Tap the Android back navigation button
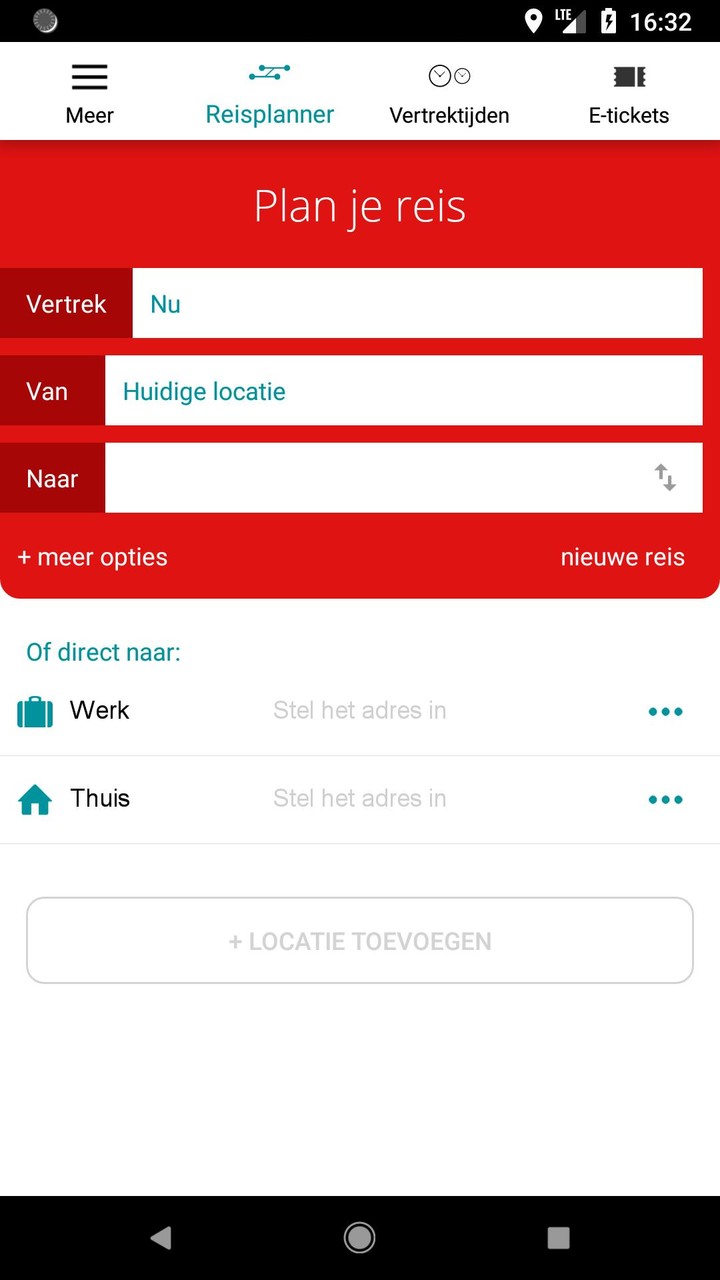Screen dimensions: 720x1280 161,1237
